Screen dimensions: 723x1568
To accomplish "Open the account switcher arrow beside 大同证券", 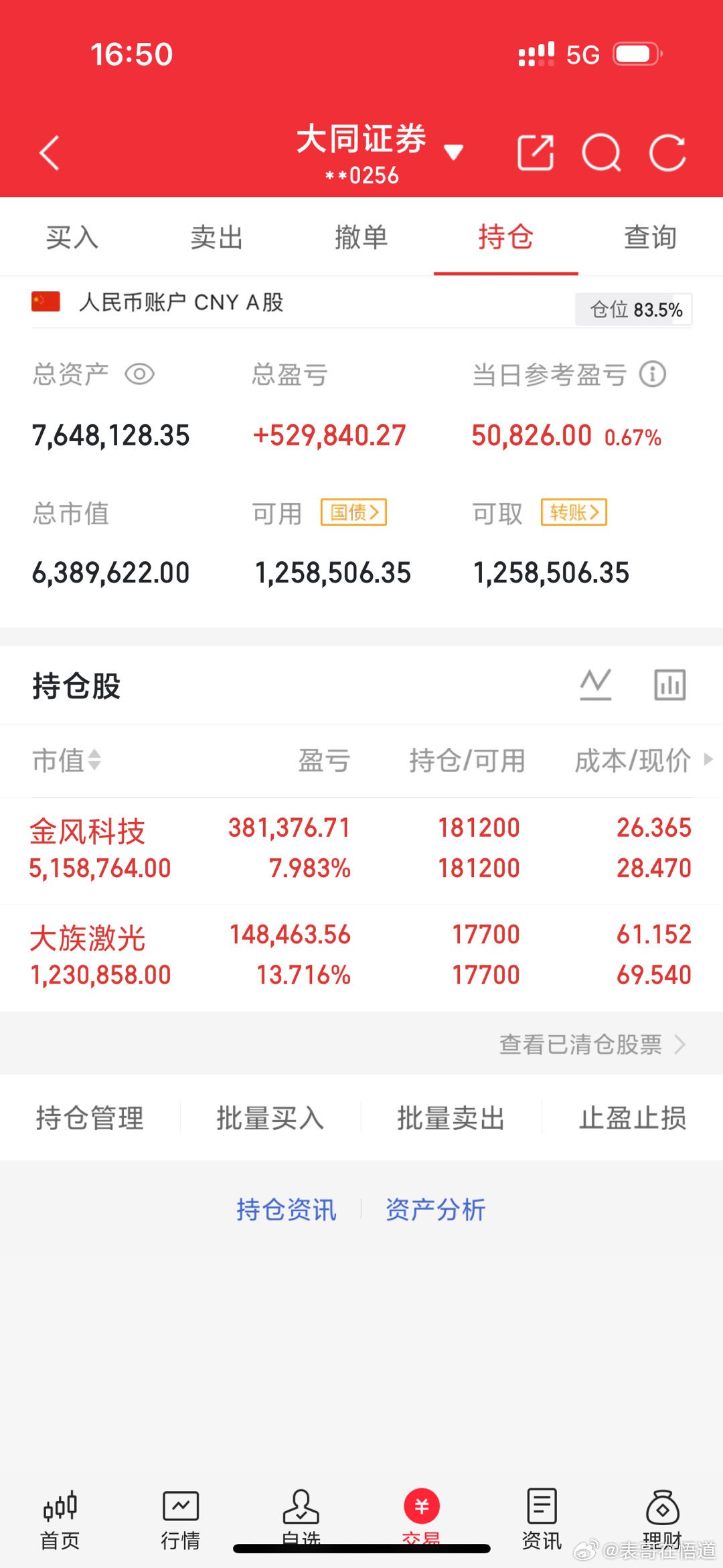I will pos(454,153).
